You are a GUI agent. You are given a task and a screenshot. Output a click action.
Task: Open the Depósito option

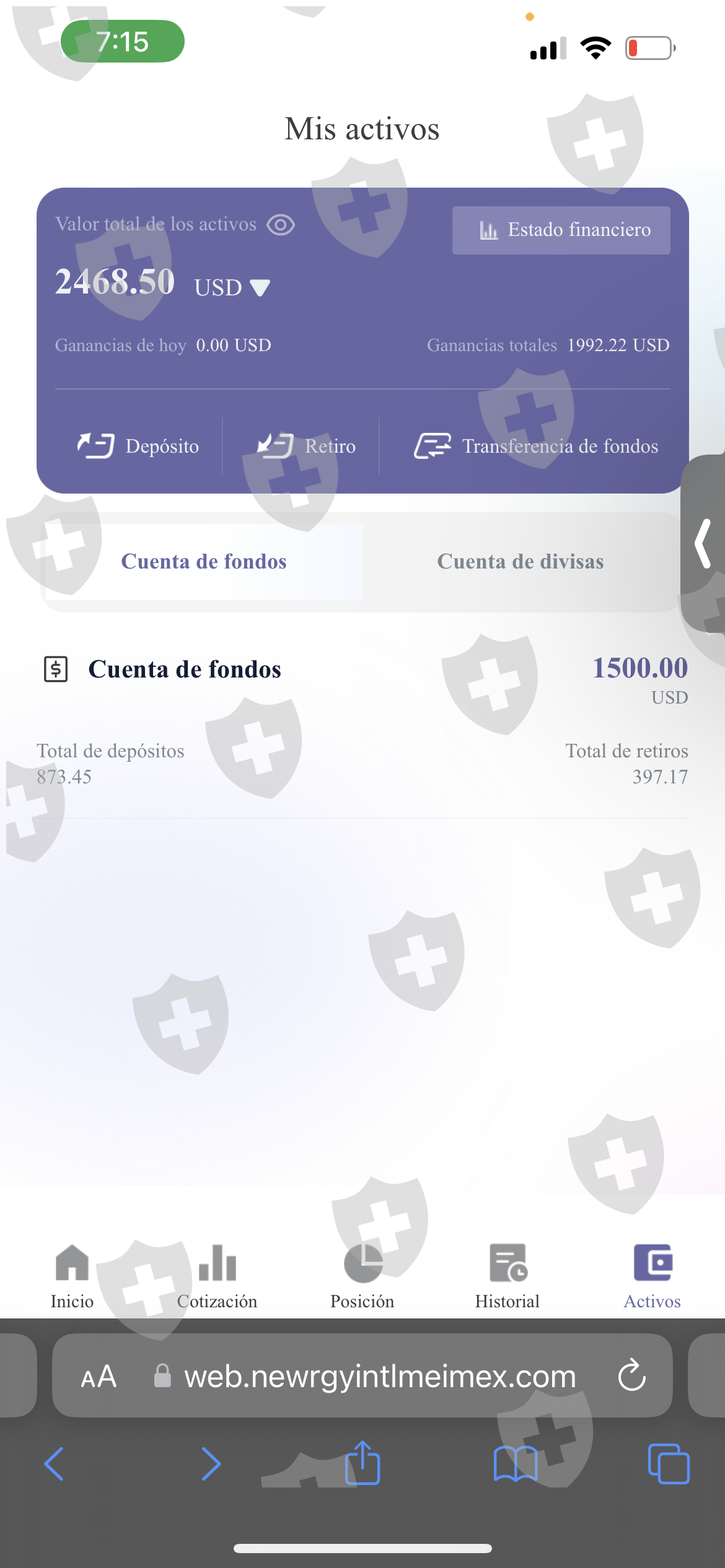point(138,446)
